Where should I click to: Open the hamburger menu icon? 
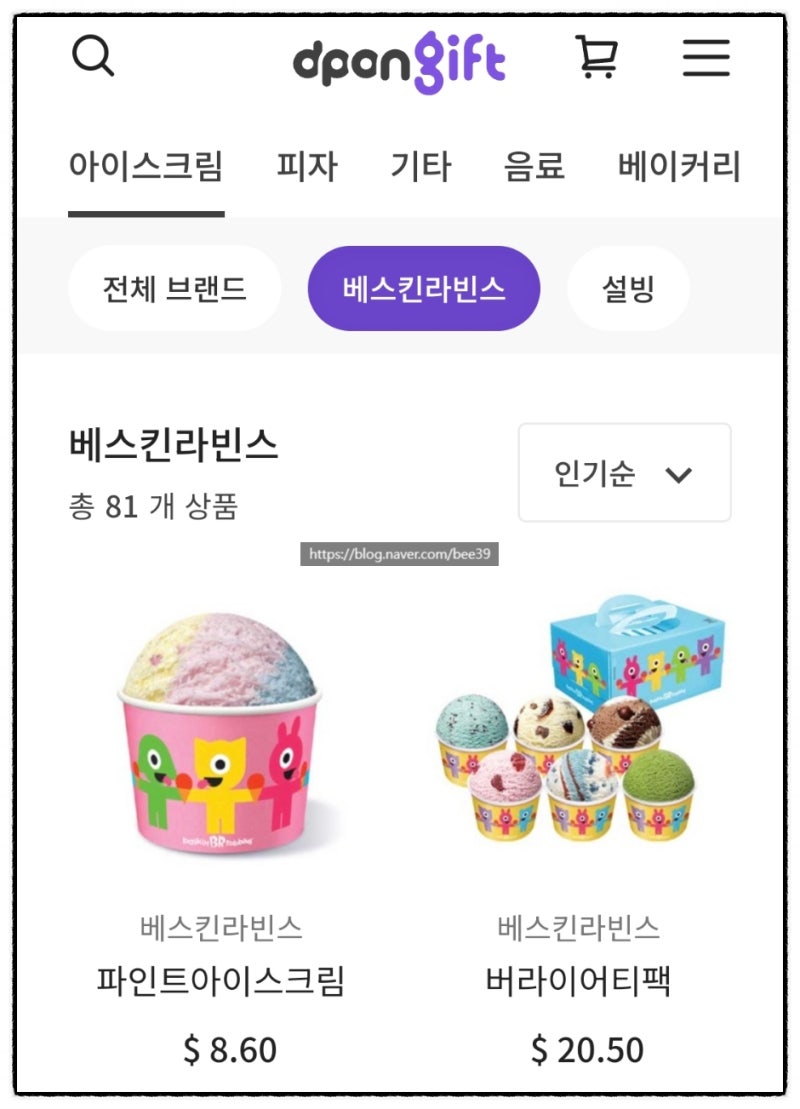(706, 58)
